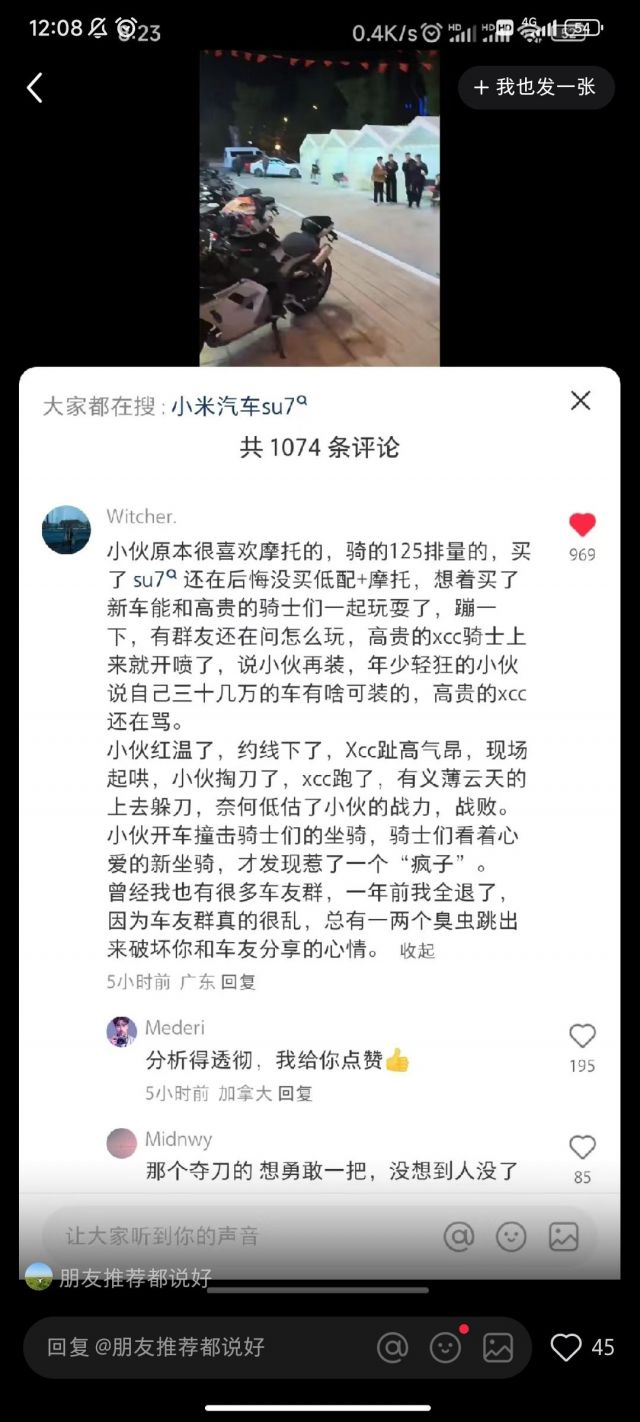Search the suggested term 小米汽车su7
This screenshot has width=640, height=1422.
[x=239, y=406]
